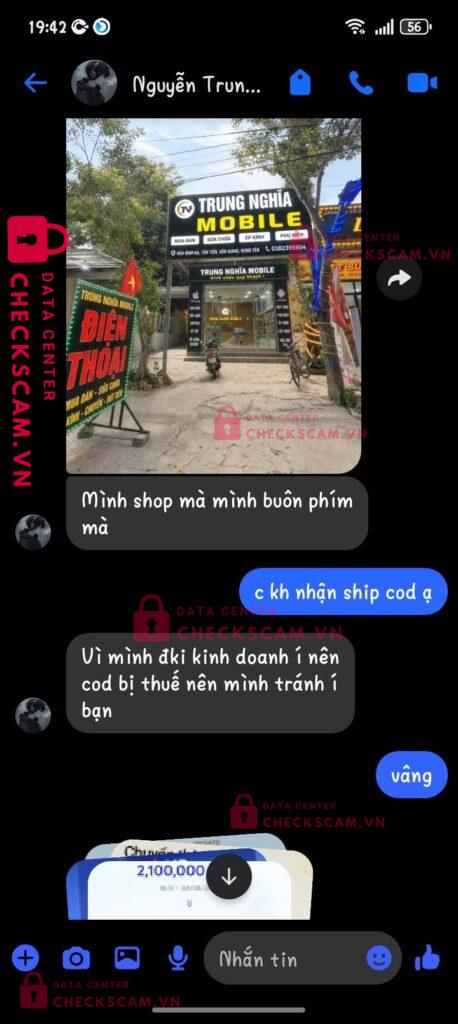The width and height of the screenshot is (458, 1024).
Task: Choose a picture from gallery
Action: [x=127, y=957]
